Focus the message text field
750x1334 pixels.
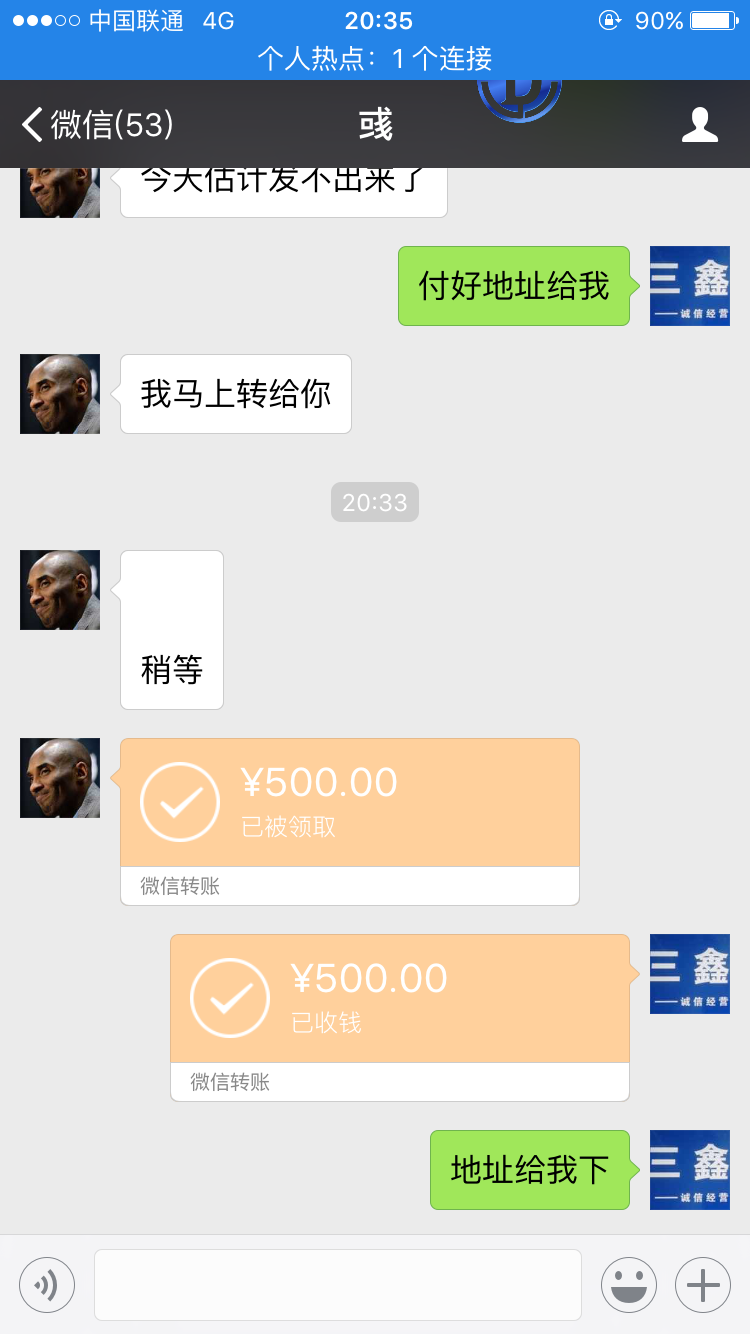[338, 1284]
